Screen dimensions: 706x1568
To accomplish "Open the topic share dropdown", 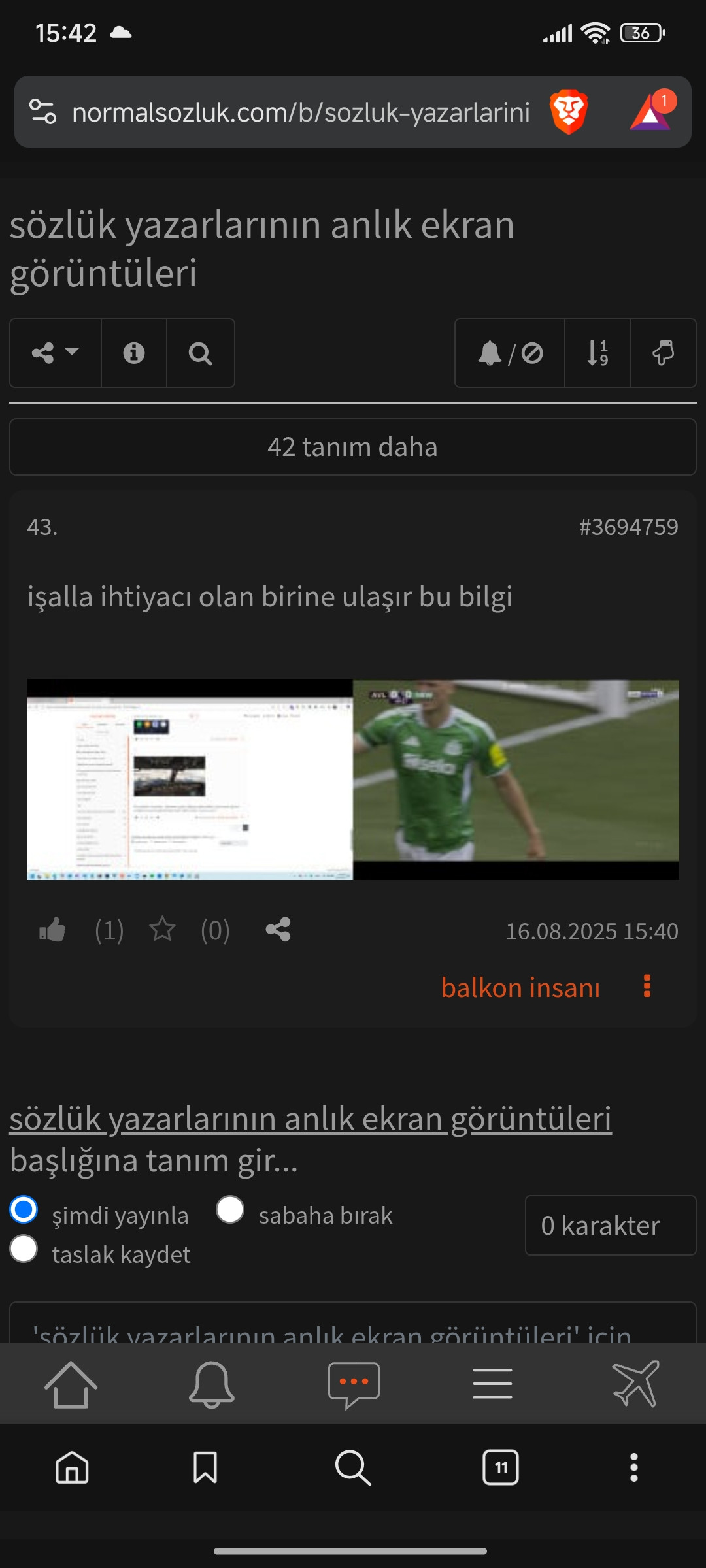I will point(55,353).
